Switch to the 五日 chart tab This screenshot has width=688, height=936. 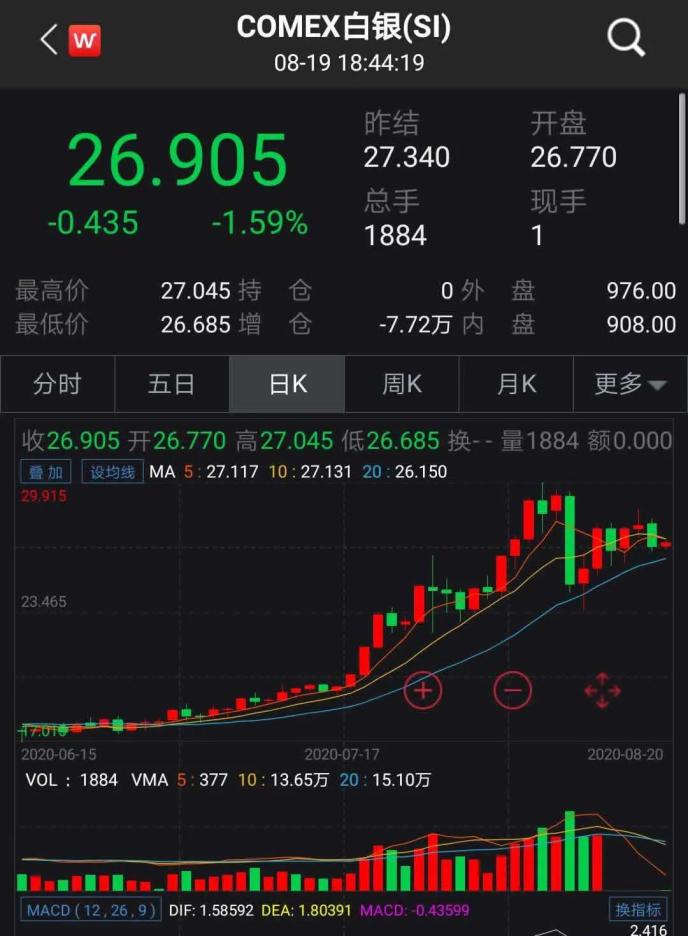(172, 385)
